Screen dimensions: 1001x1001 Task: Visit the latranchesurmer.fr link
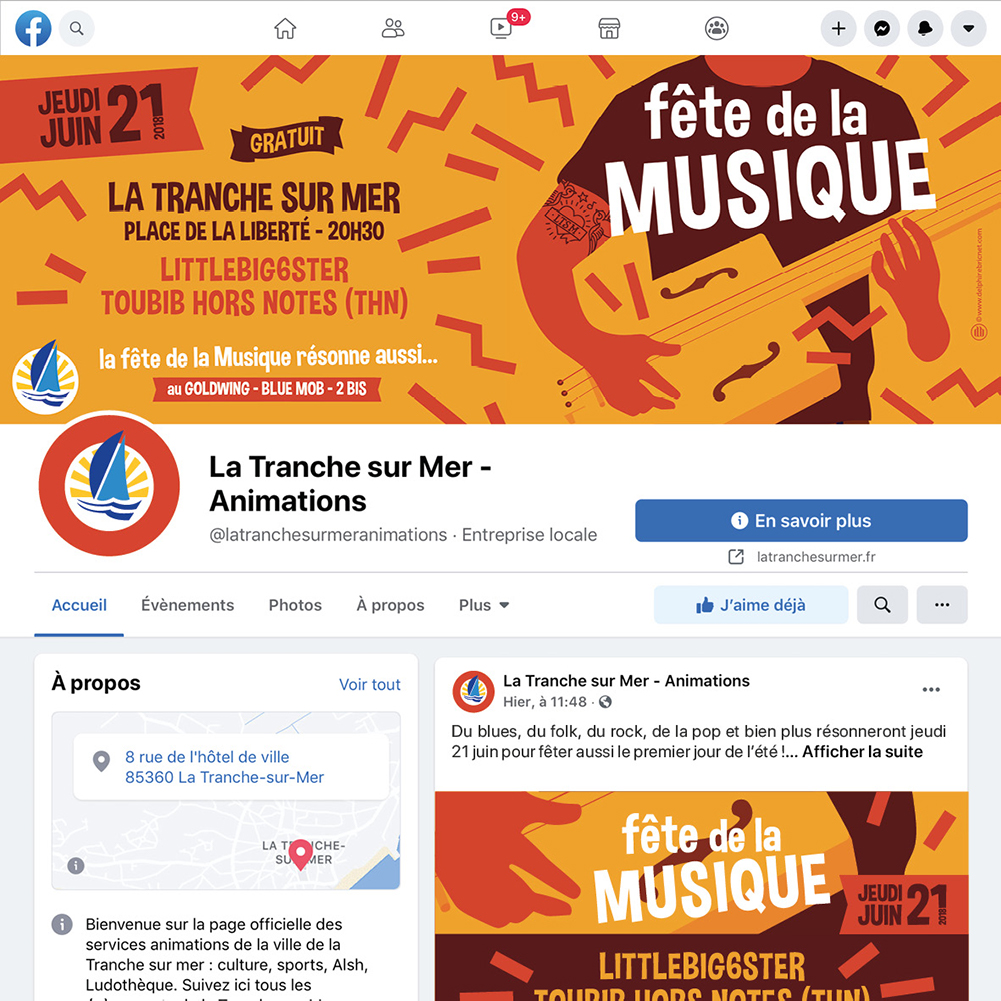tap(815, 557)
